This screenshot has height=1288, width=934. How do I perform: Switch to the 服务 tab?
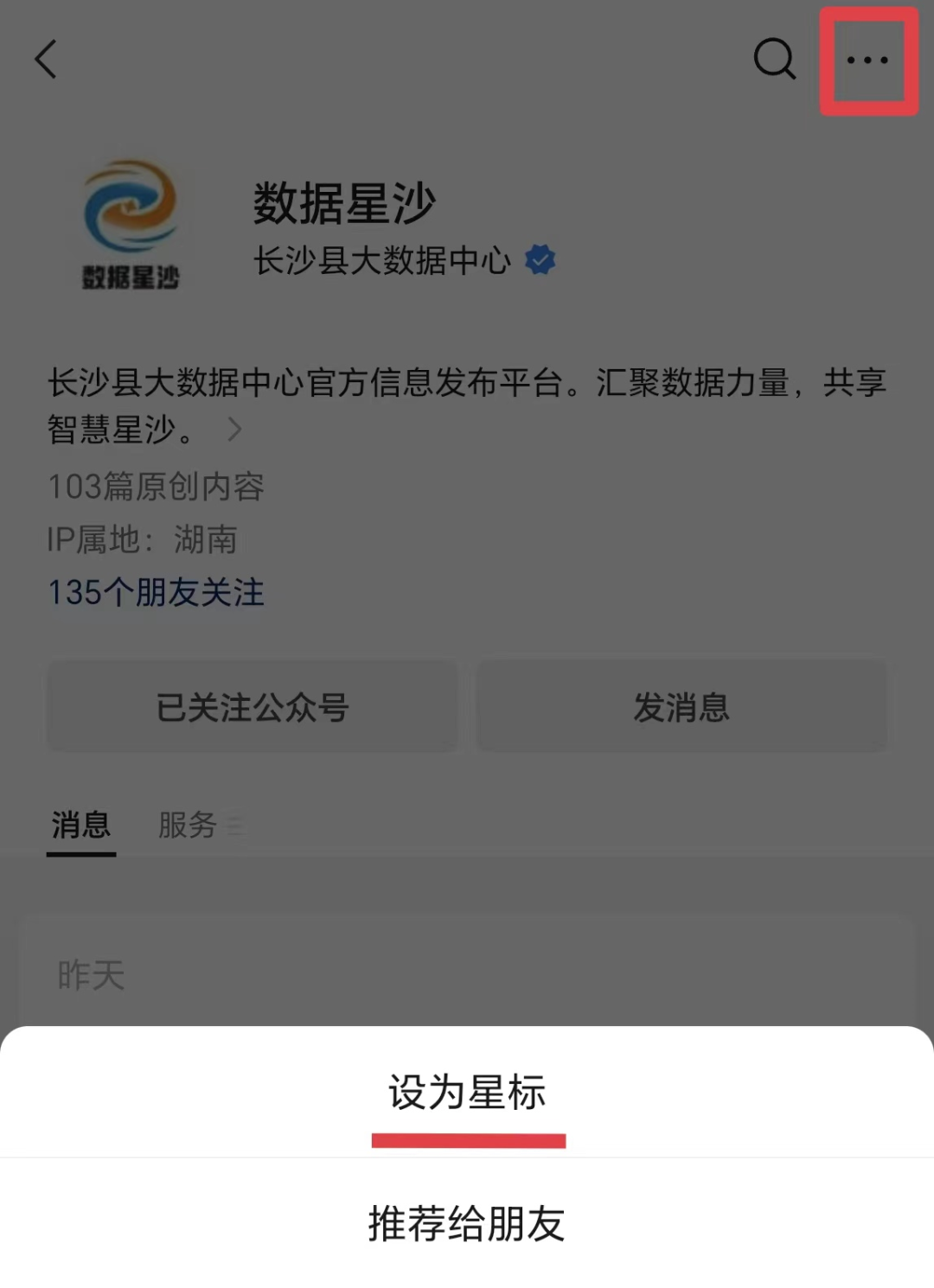188,825
